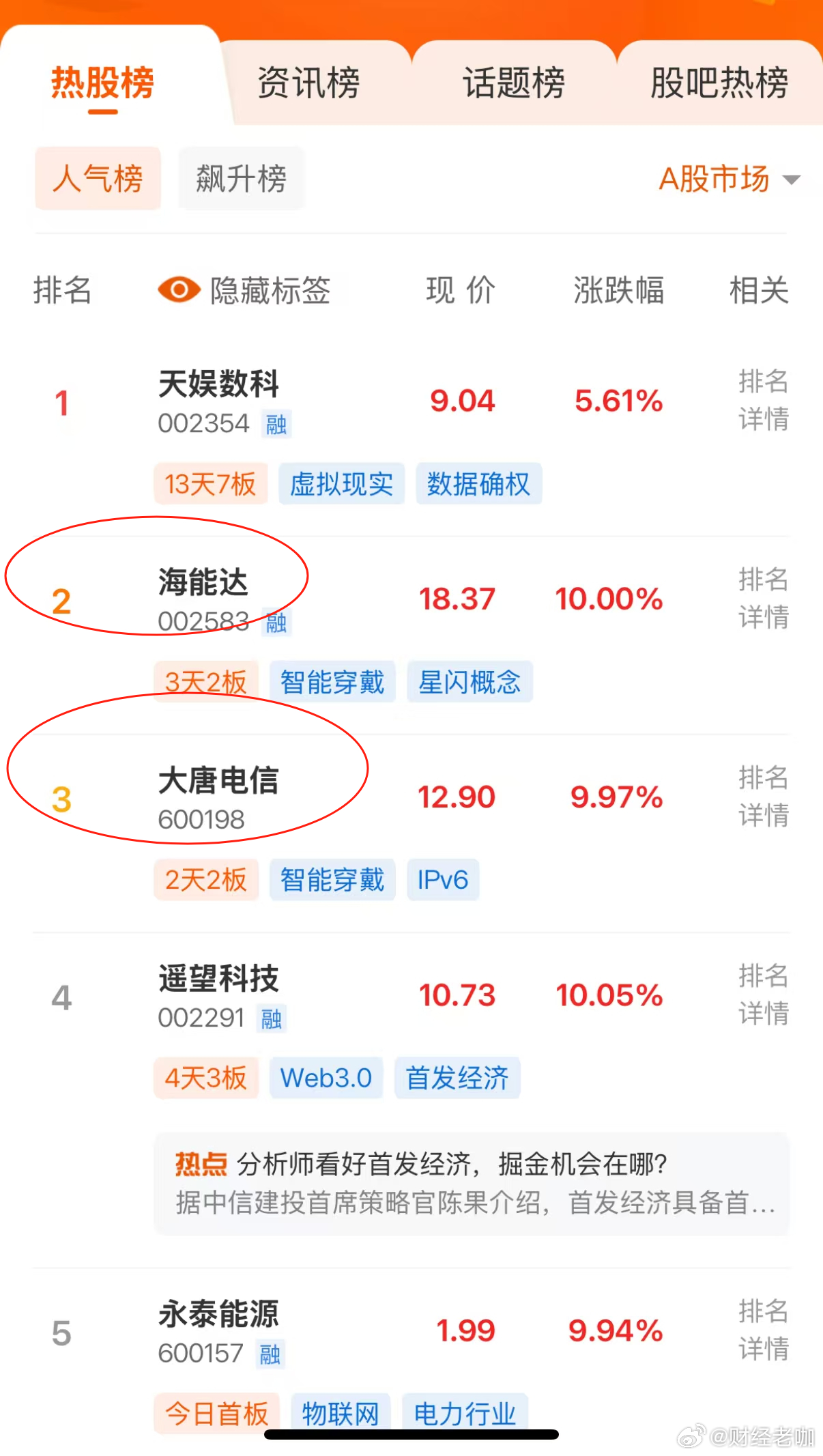The width and height of the screenshot is (823, 1456).
Task: Switch to the 资讯榜 tab
Action: pos(308,81)
